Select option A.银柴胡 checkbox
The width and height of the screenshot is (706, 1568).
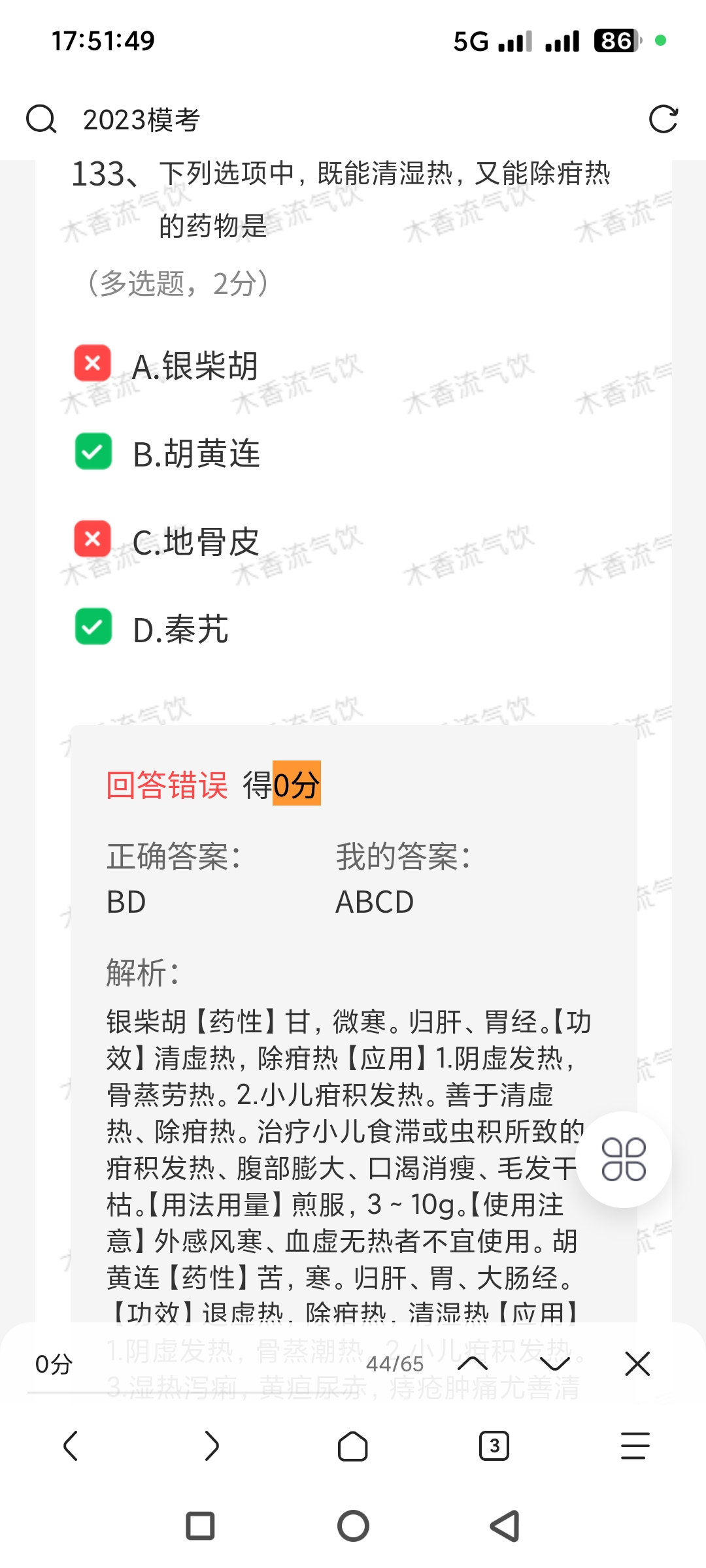(x=93, y=363)
